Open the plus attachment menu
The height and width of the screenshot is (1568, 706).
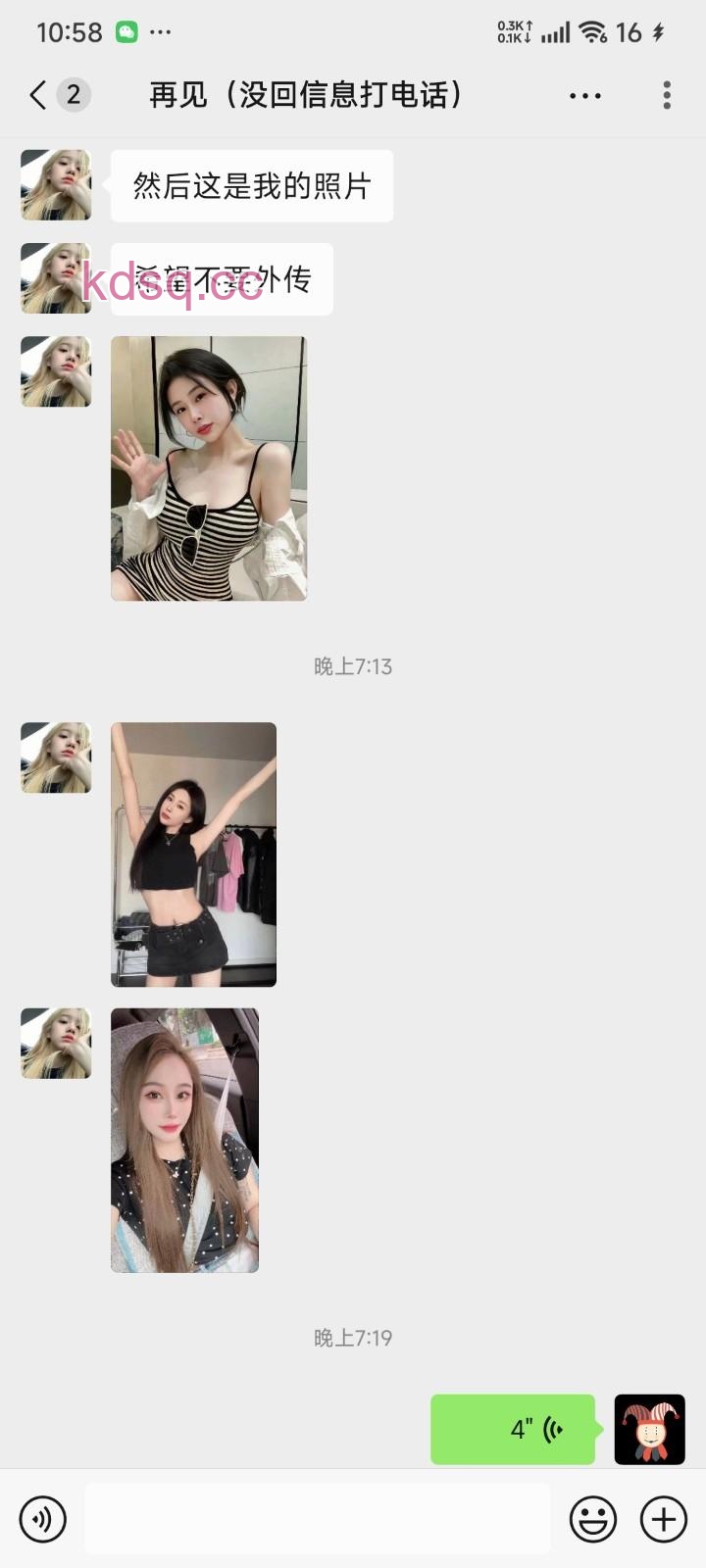point(664,1520)
